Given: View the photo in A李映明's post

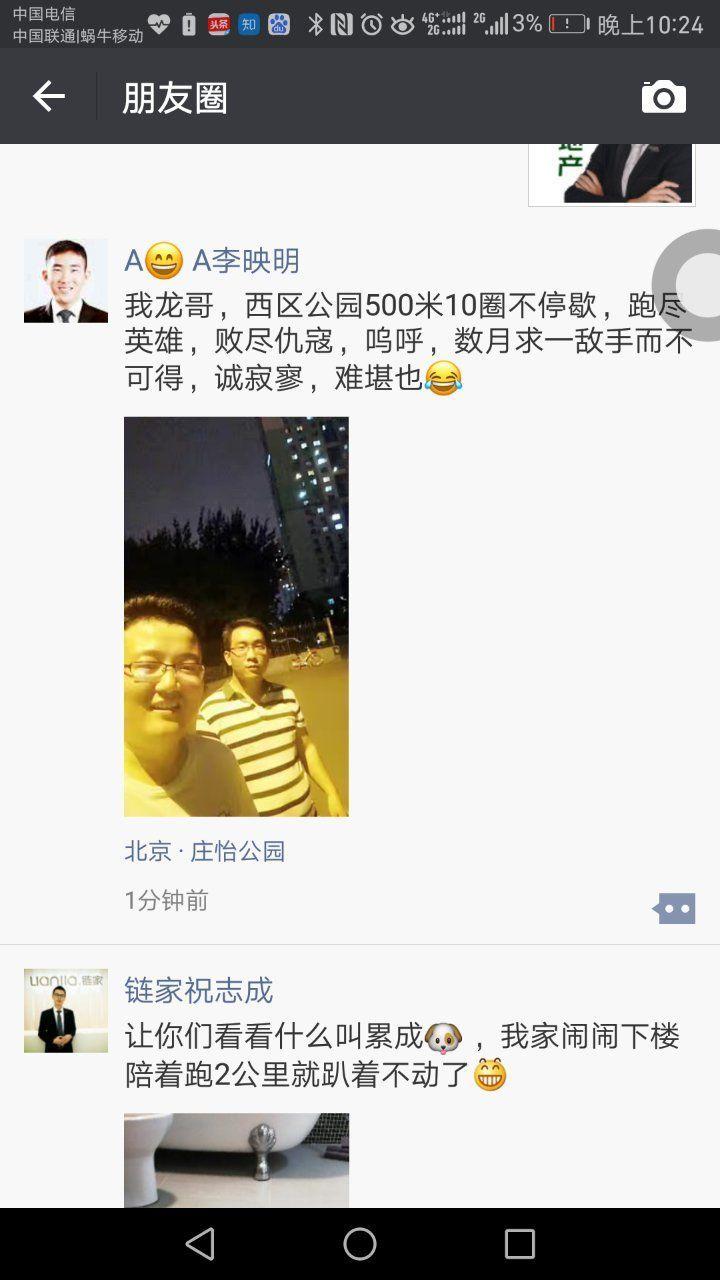Looking at the screenshot, I should point(236,616).
